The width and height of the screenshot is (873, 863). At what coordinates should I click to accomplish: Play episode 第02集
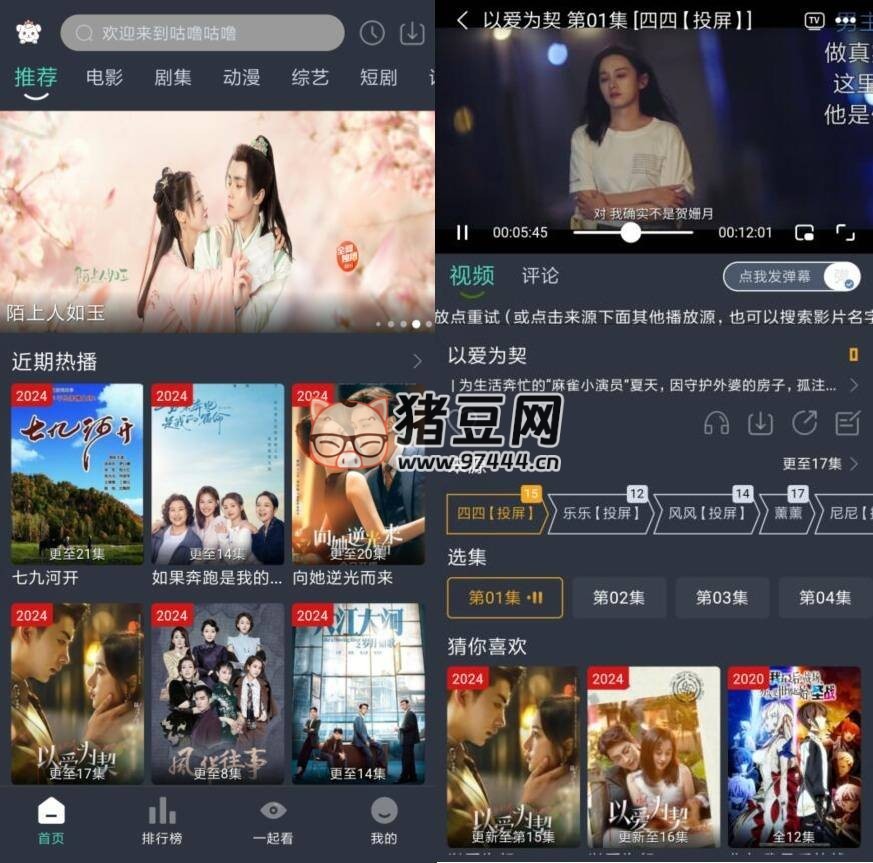[x=619, y=598]
